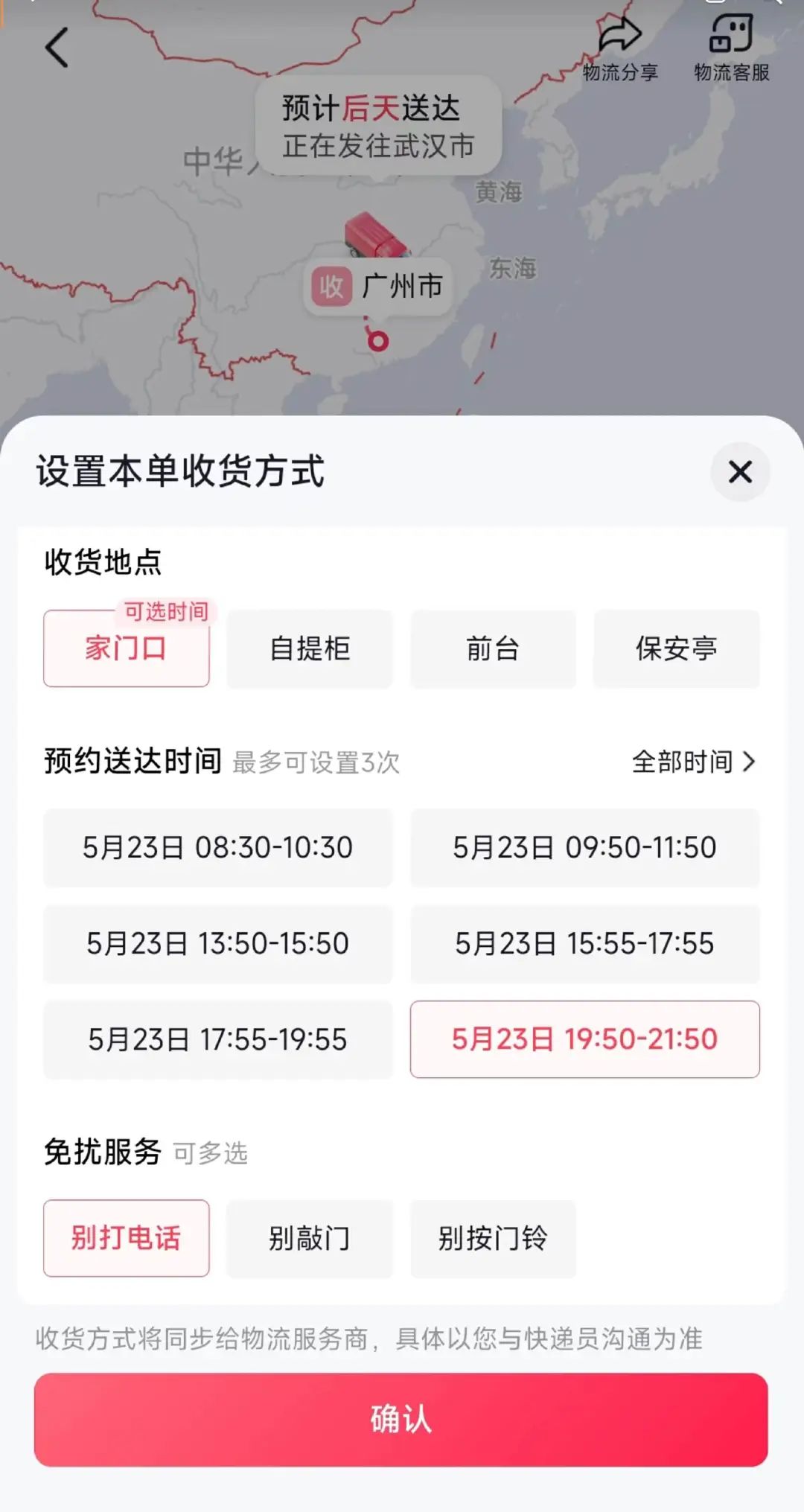
Task: Enable the 别敲门 option
Action: point(310,1238)
